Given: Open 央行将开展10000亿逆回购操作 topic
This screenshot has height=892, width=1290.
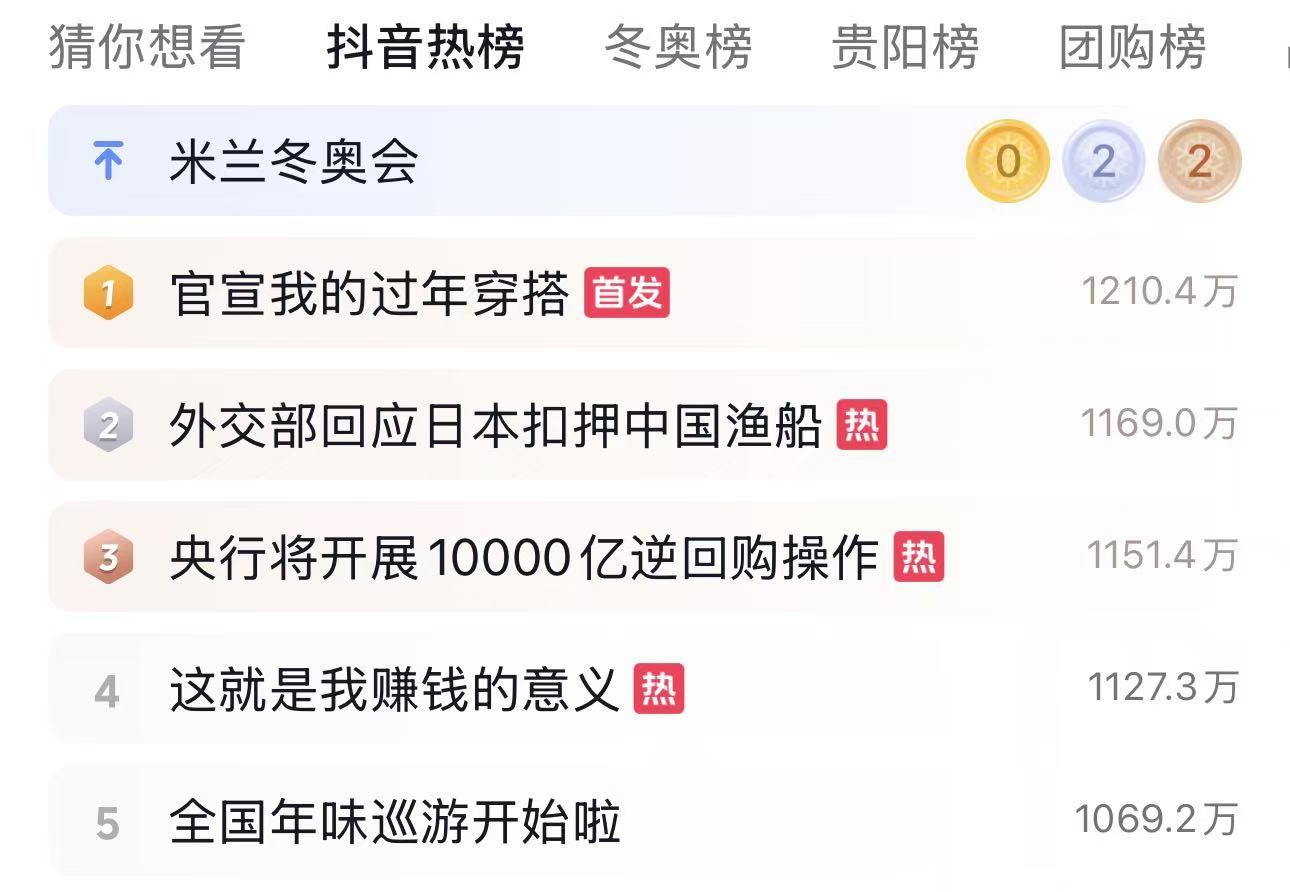Looking at the screenshot, I should pos(523,558).
